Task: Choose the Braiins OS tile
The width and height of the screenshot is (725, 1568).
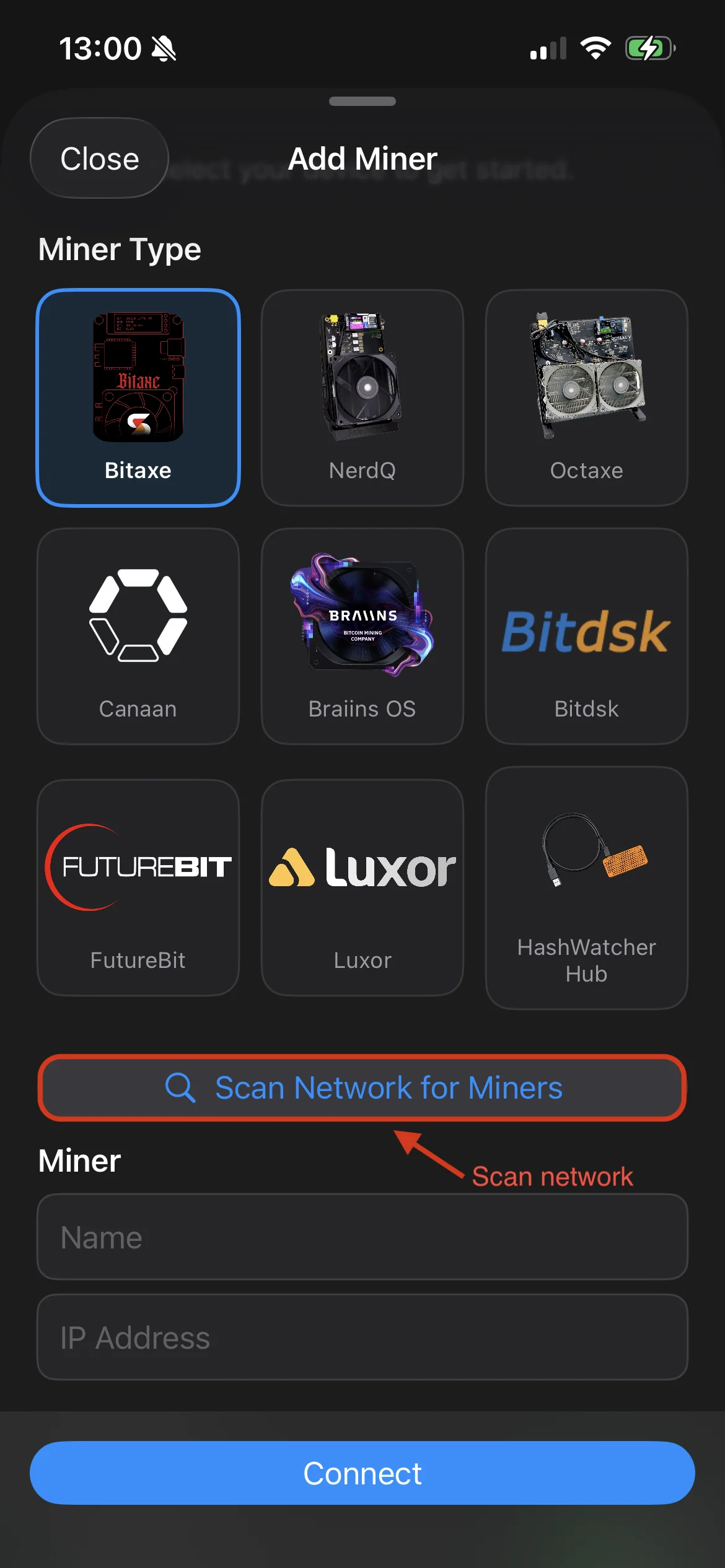Action: pyautogui.click(x=362, y=636)
